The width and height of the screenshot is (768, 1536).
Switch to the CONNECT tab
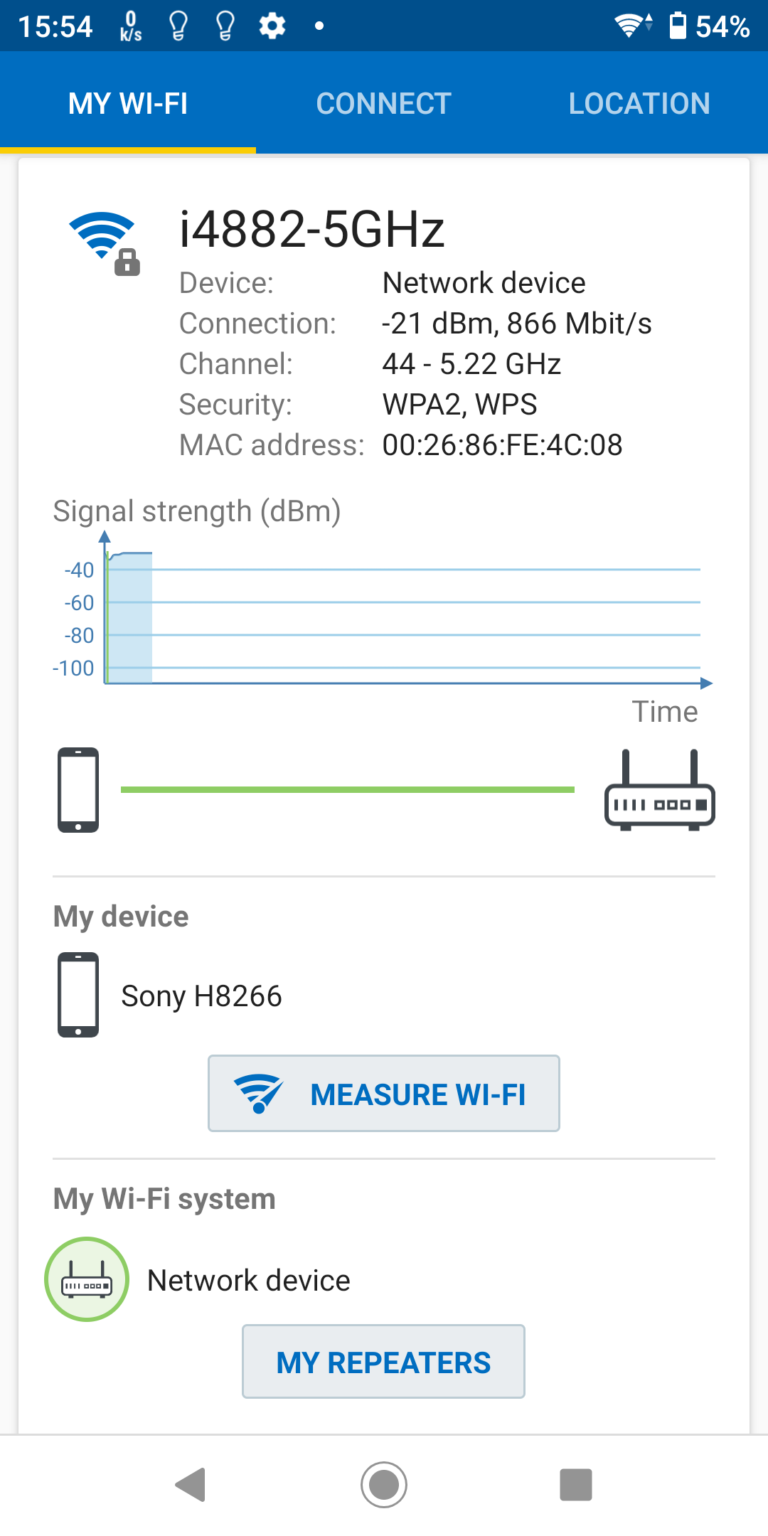(x=383, y=102)
